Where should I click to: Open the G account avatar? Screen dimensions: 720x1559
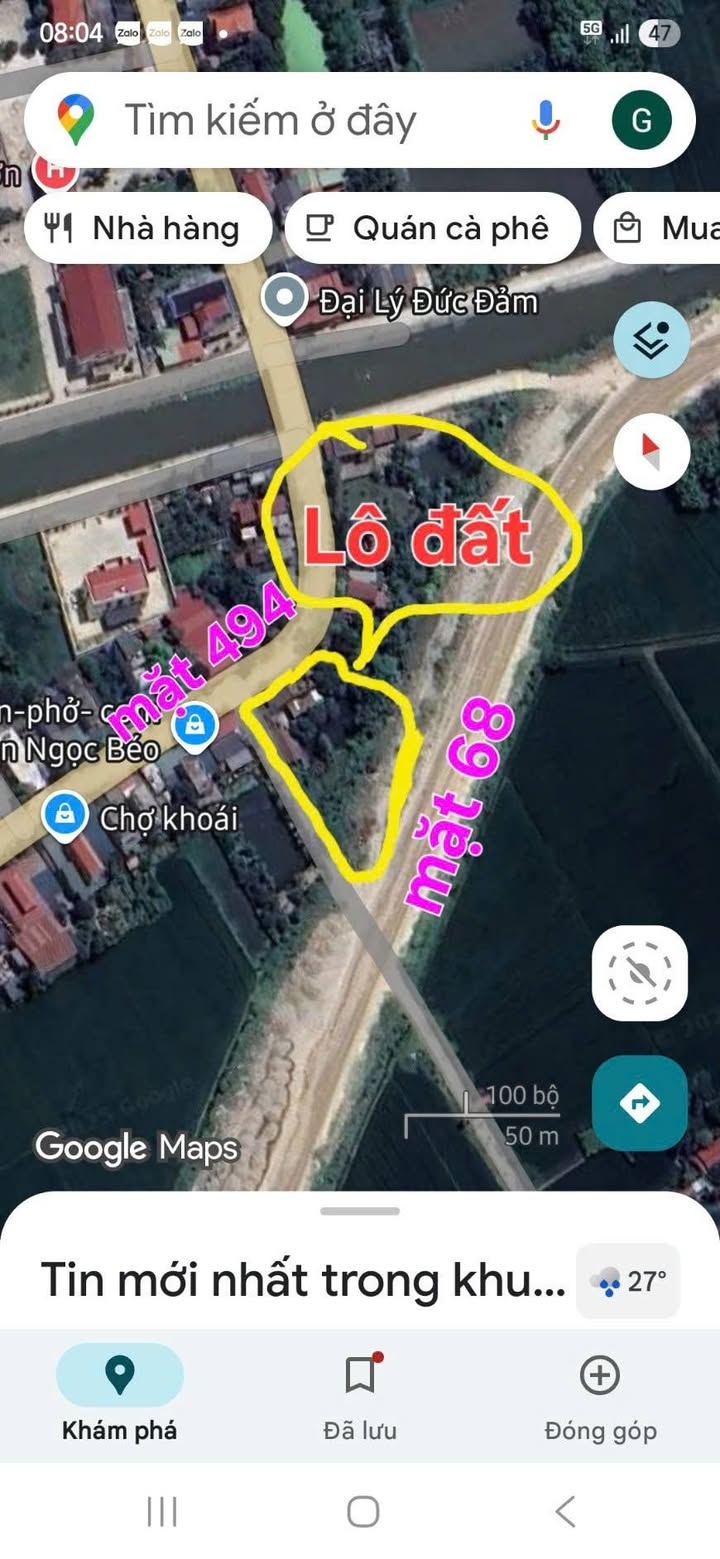coord(641,121)
